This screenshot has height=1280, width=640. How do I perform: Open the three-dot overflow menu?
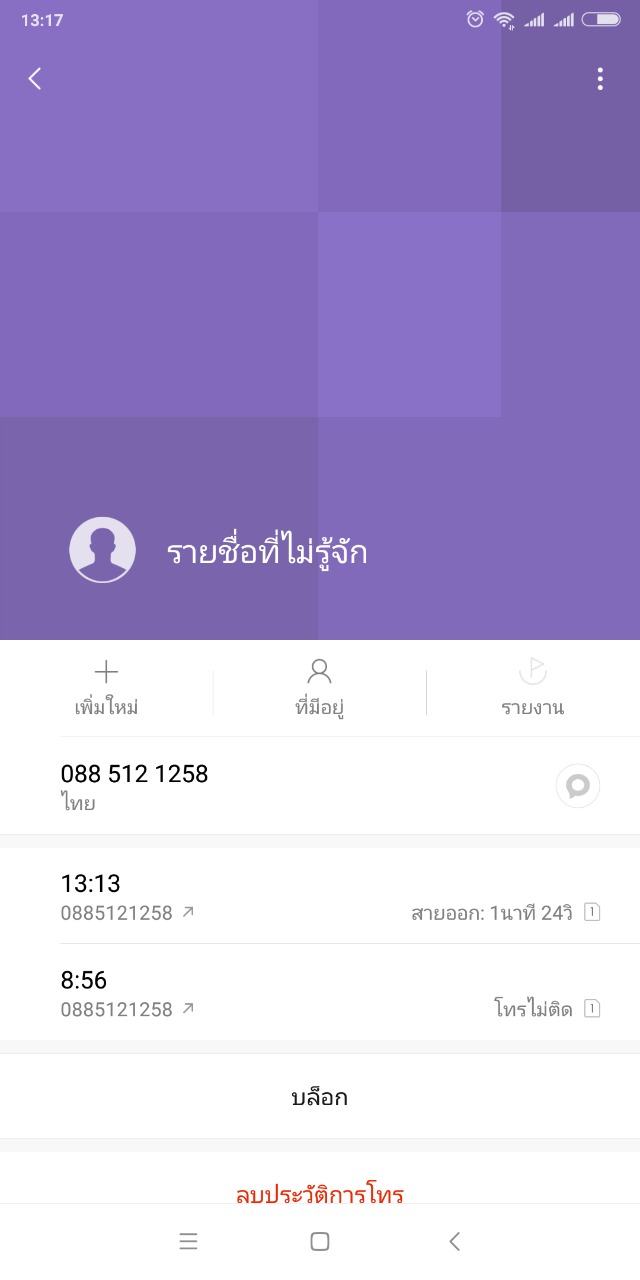click(599, 79)
